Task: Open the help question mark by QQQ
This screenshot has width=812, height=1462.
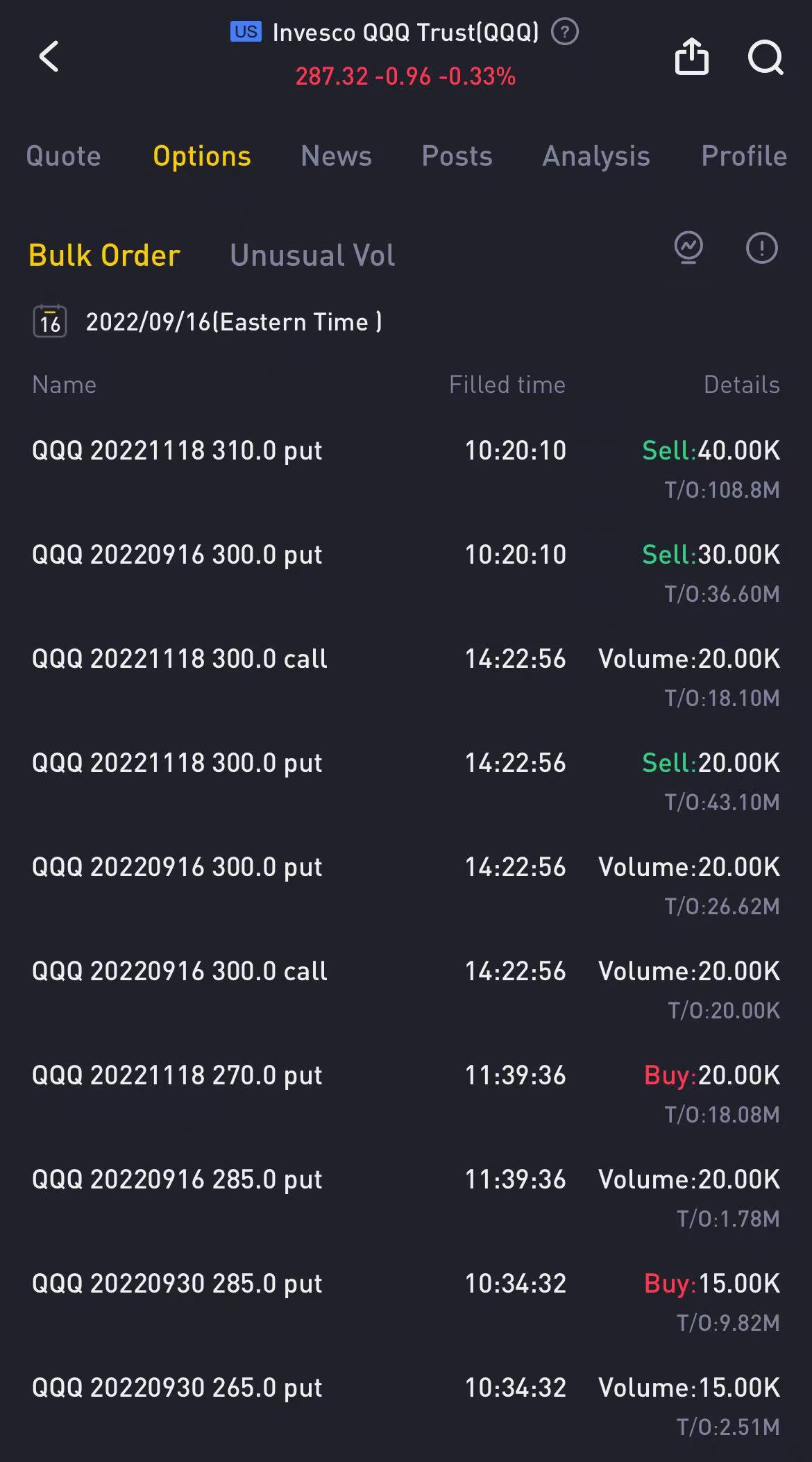Action: point(565,32)
